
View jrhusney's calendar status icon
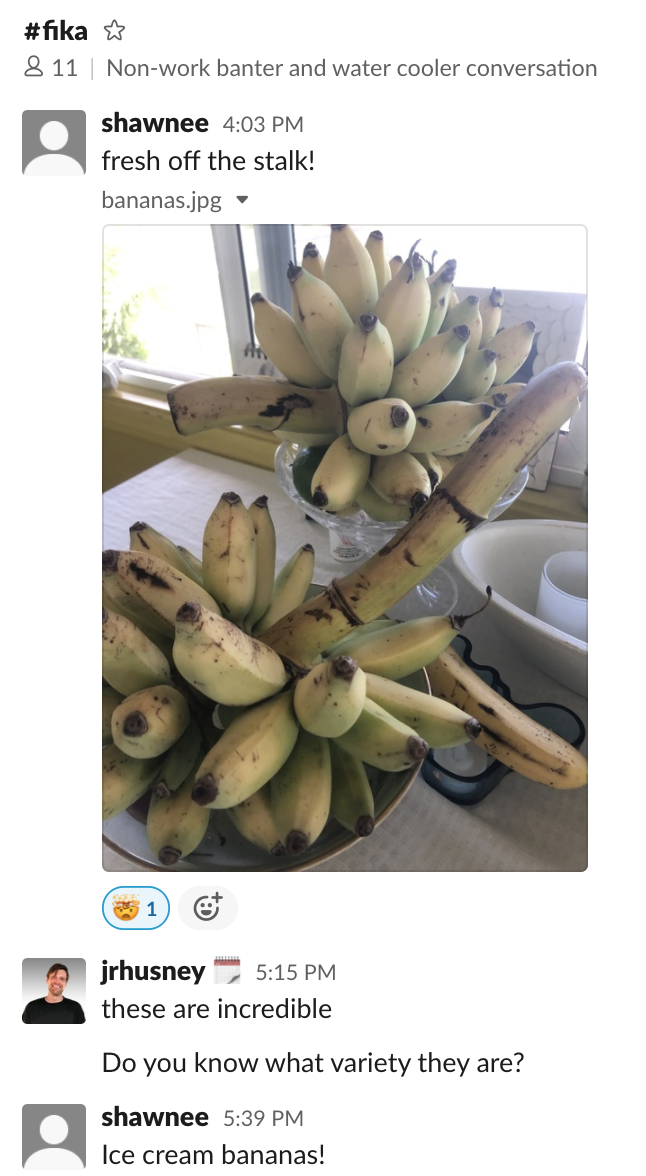click(227, 971)
